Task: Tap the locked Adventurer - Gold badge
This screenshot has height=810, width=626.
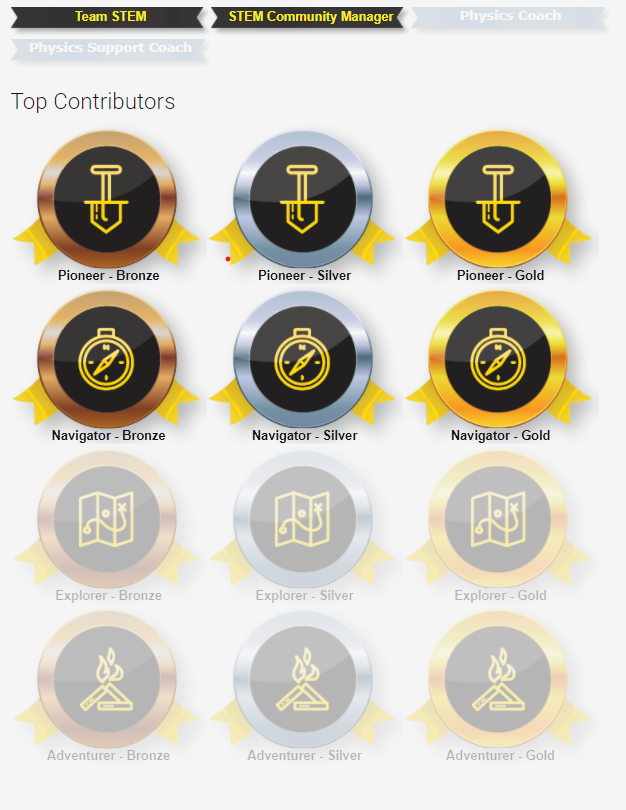Action: (499, 678)
